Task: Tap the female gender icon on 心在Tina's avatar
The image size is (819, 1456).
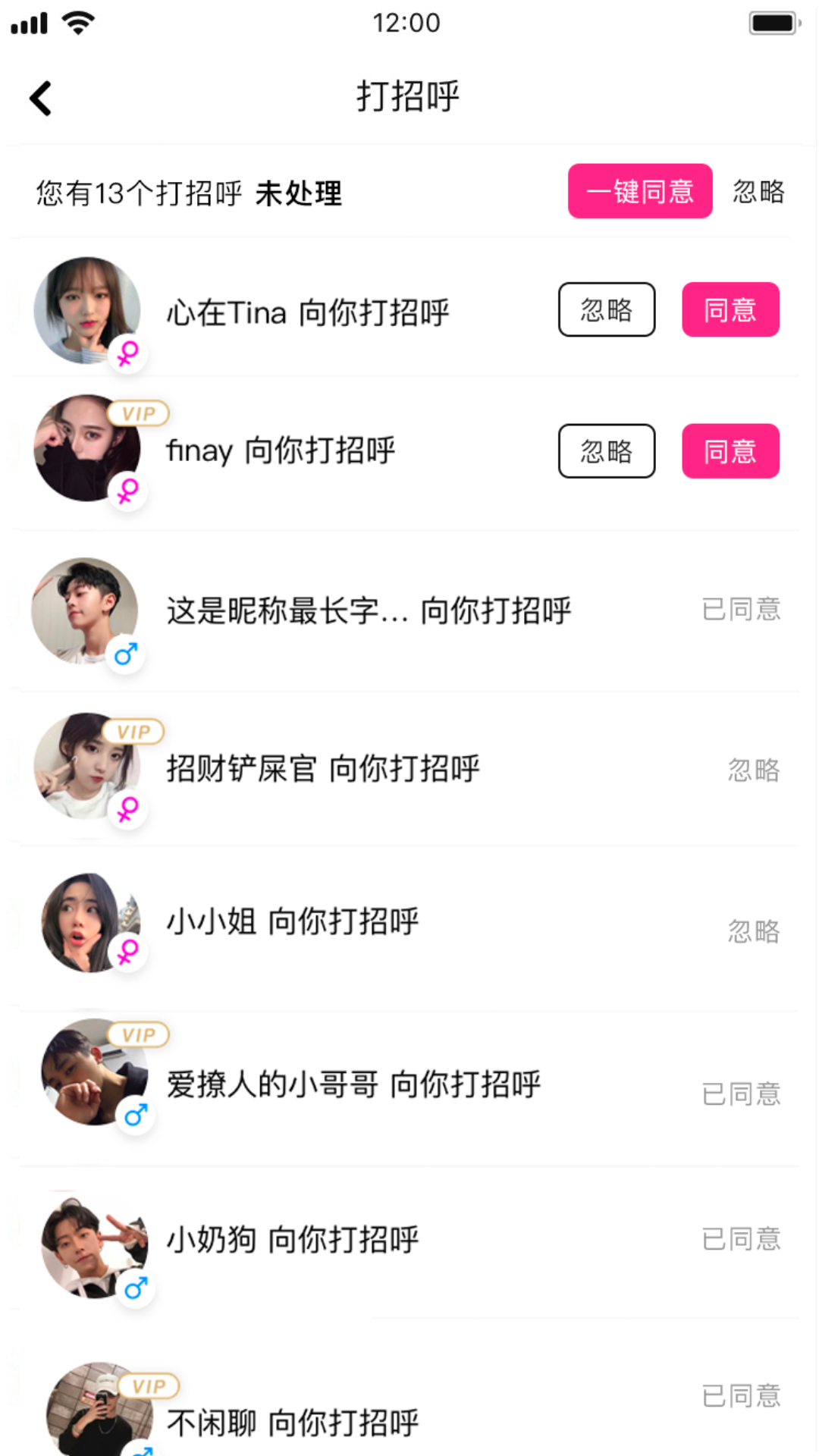Action: point(129,352)
